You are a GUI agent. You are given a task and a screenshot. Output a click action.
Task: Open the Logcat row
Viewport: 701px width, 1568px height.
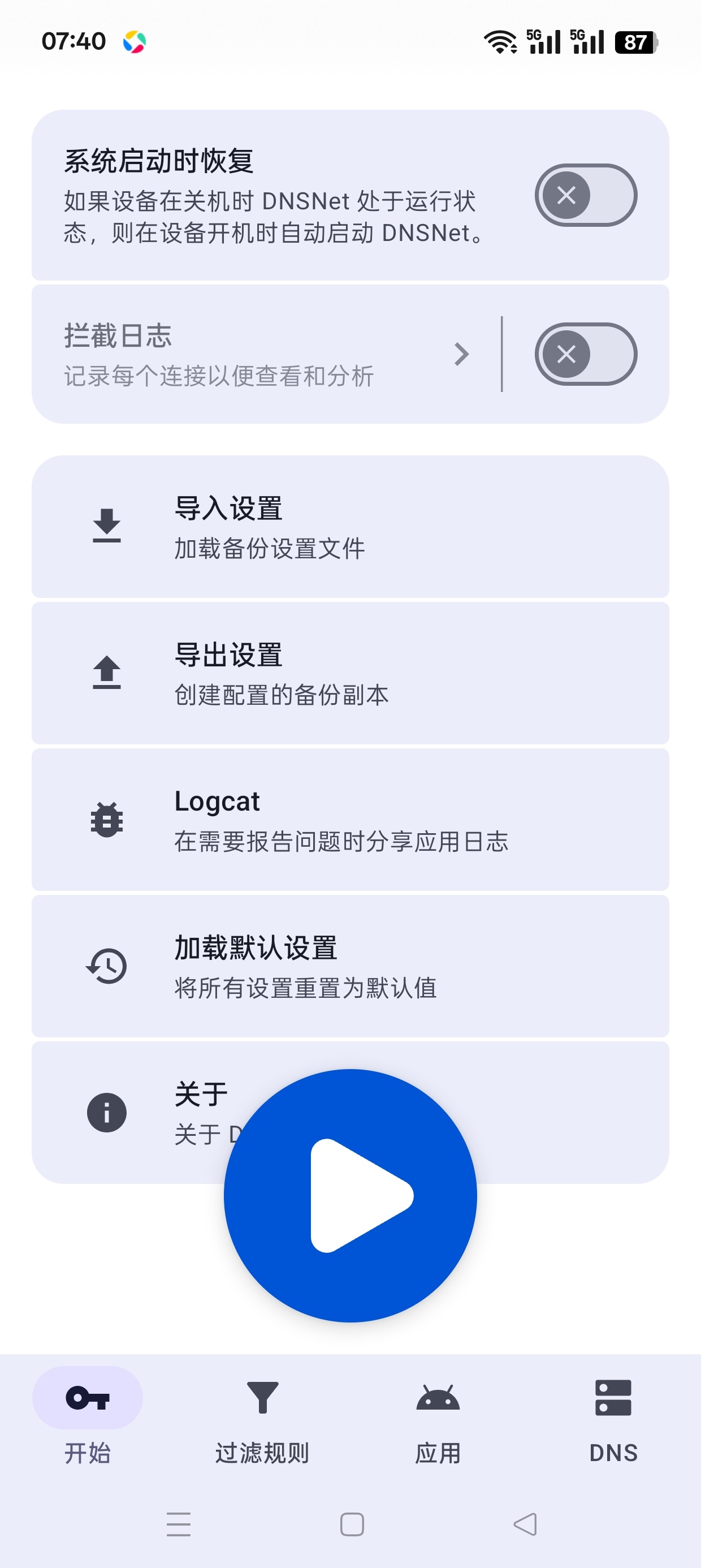pyautogui.click(x=350, y=820)
